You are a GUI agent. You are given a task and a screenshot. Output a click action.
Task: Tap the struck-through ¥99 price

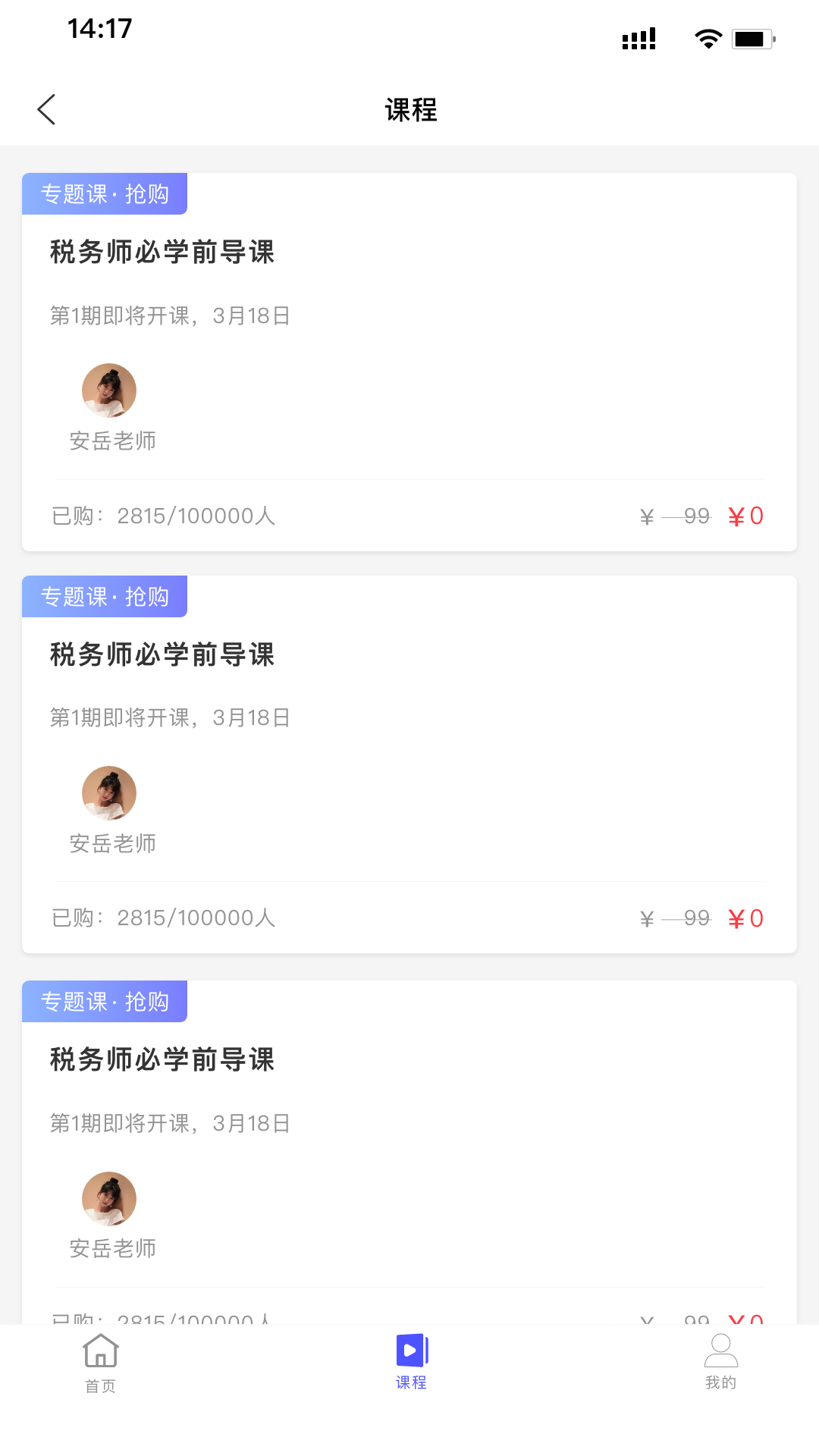(676, 516)
